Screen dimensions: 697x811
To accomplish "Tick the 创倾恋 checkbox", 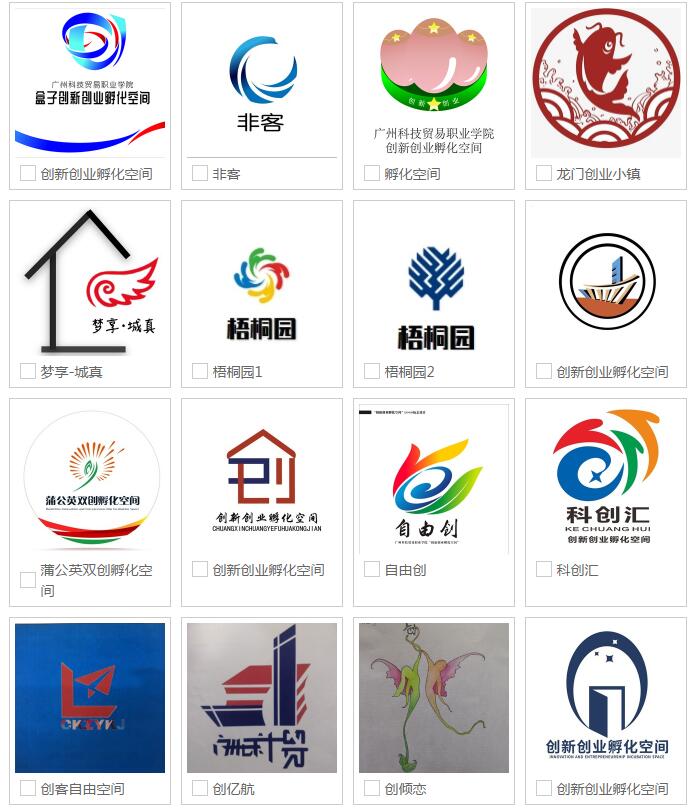I will click(372, 788).
